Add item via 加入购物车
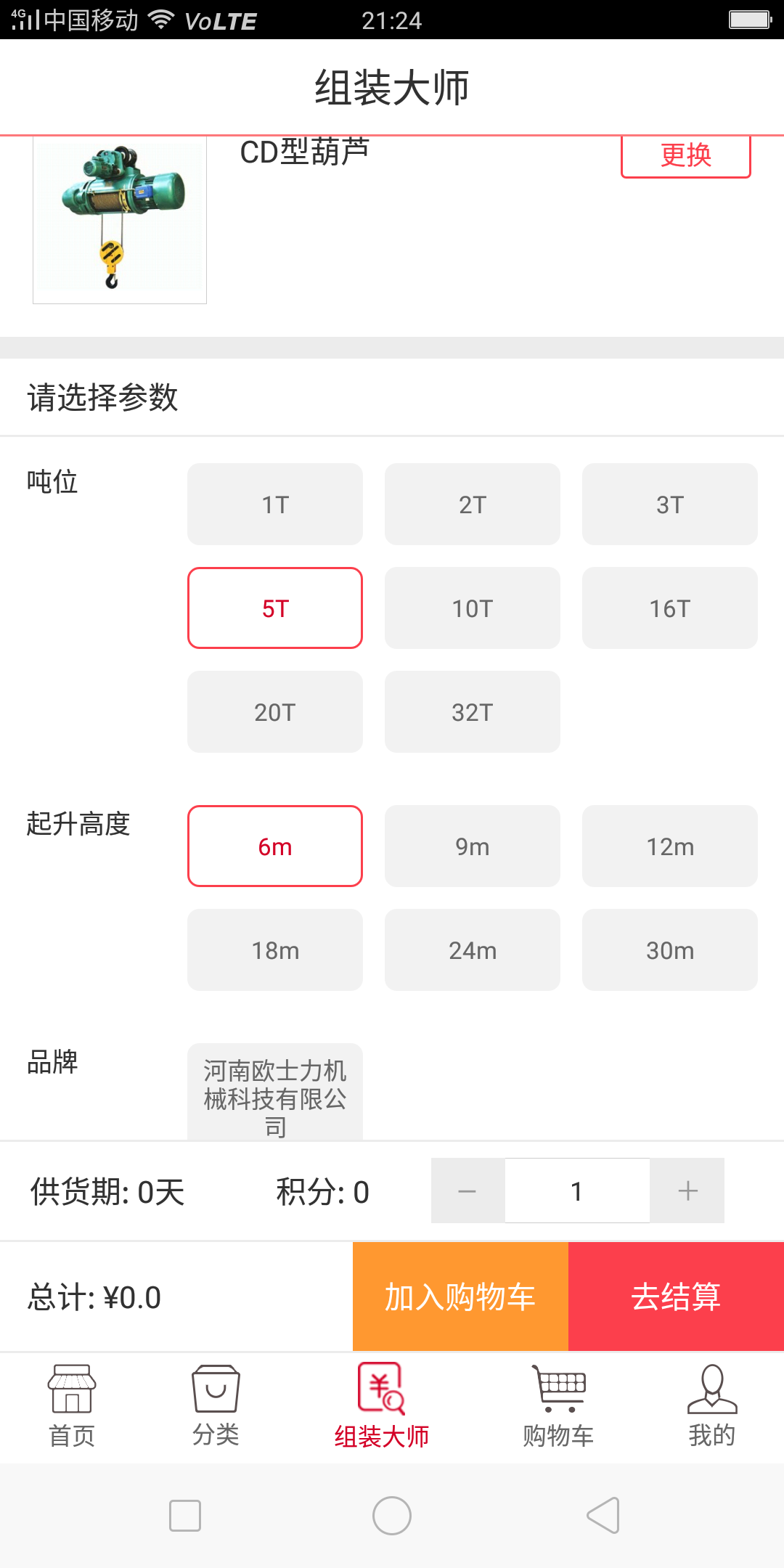 (460, 1297)
